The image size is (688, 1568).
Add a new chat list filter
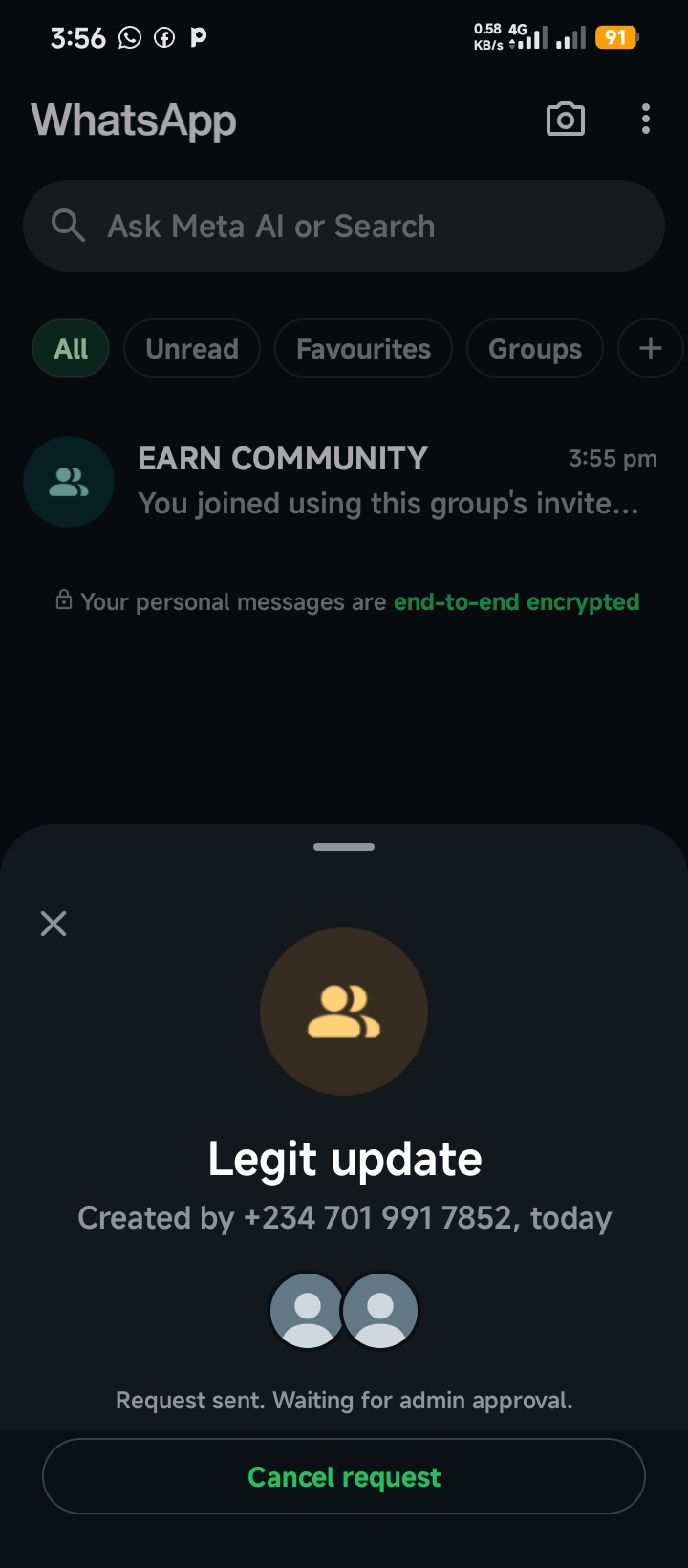coord(651,349)
